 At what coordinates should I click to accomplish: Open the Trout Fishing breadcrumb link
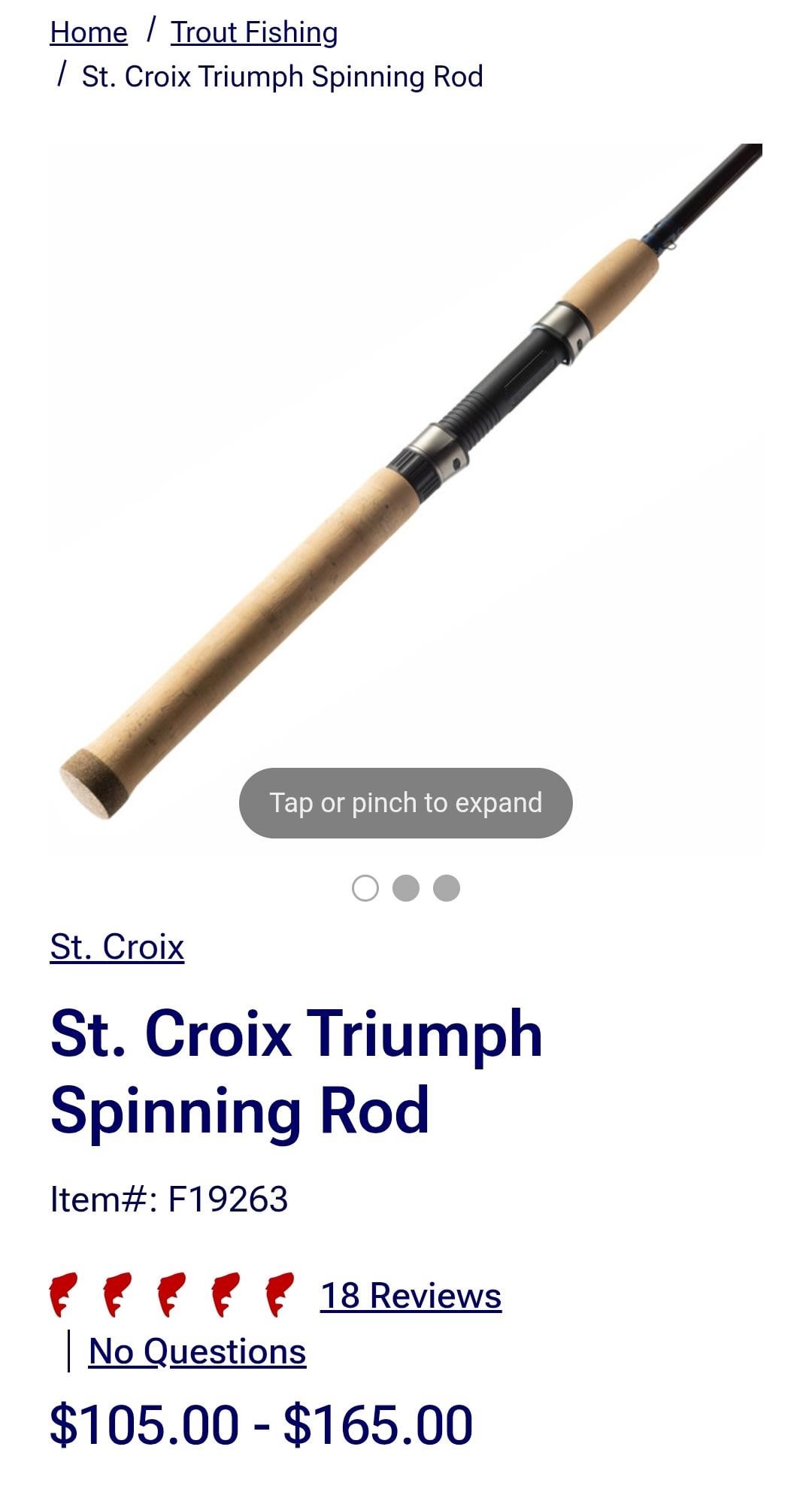coord(254,32)
